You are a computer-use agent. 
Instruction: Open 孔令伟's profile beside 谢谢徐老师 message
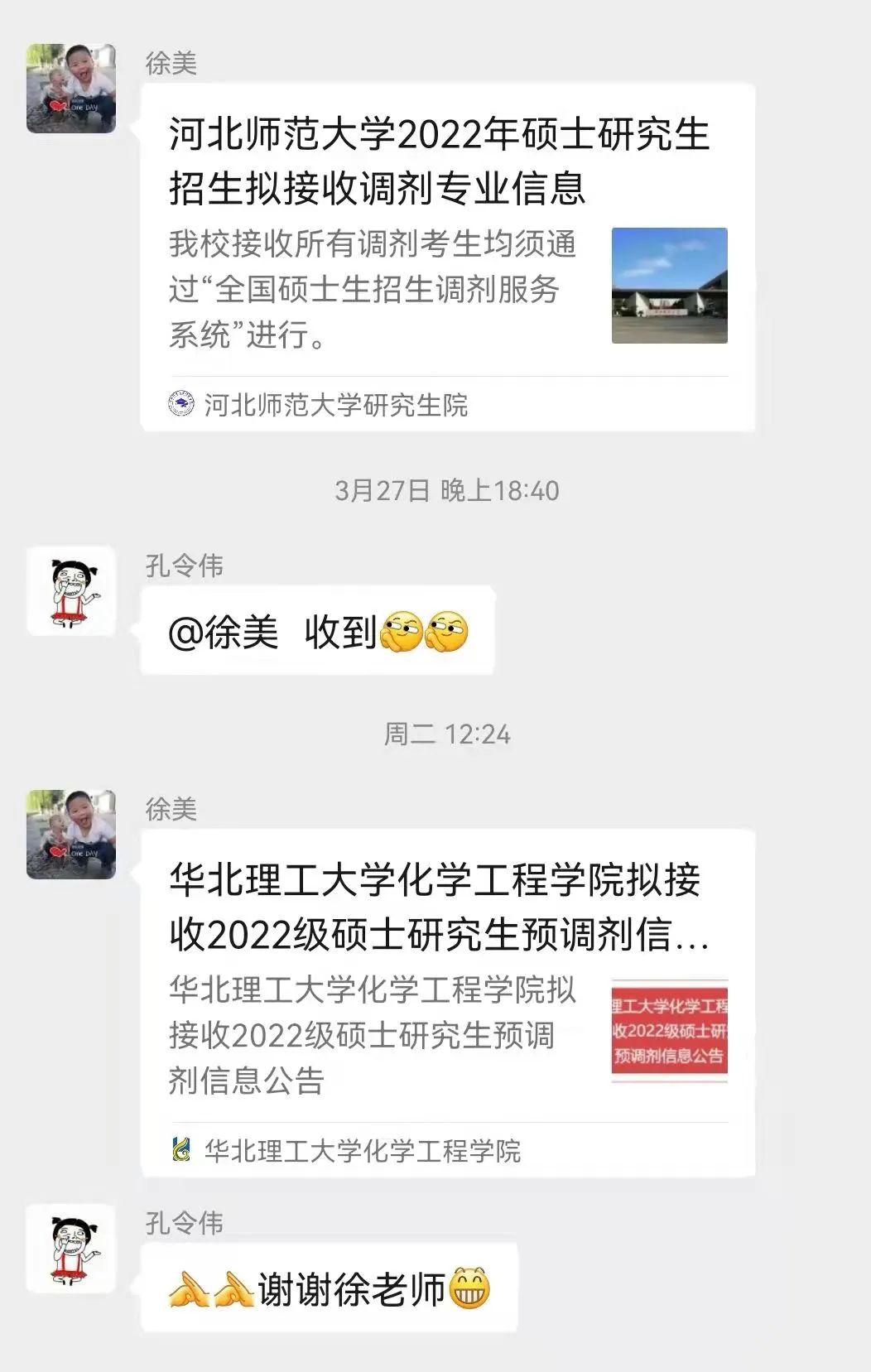click(71, 1249)
